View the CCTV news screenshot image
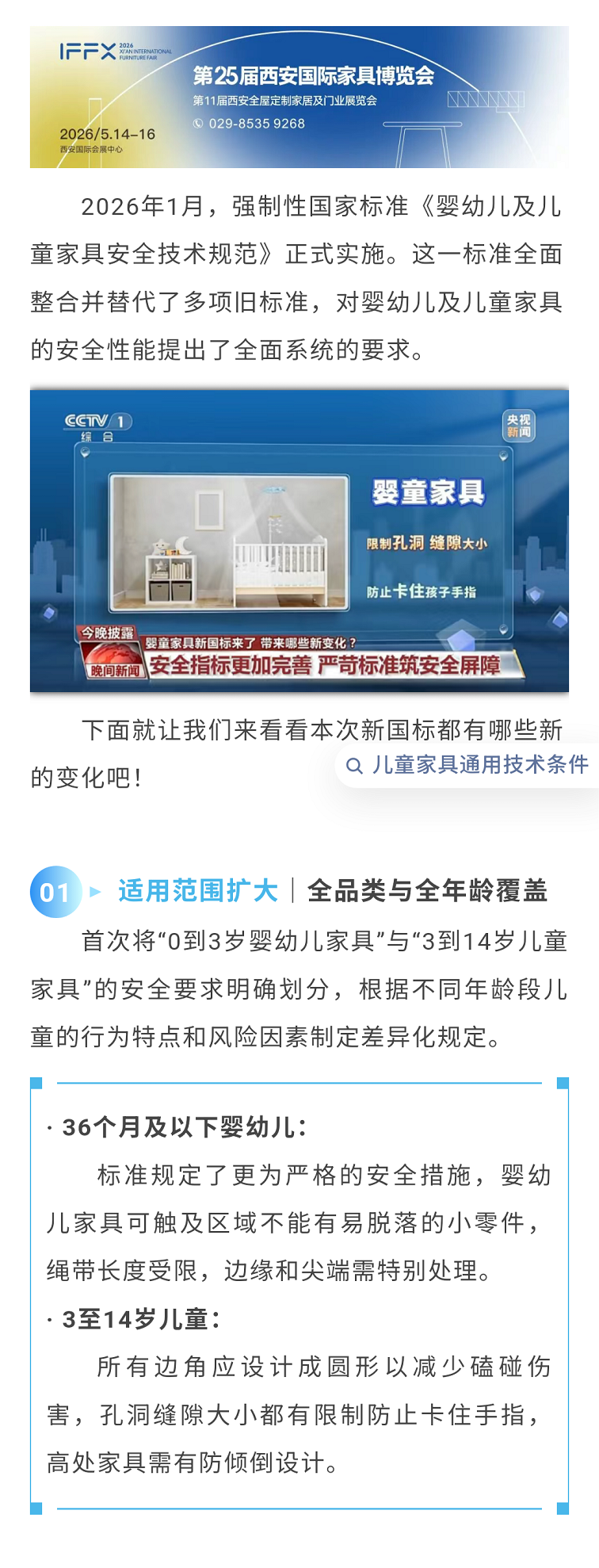Image resolution: width=599 pixels, height=1568 pixels. [299, 541]
